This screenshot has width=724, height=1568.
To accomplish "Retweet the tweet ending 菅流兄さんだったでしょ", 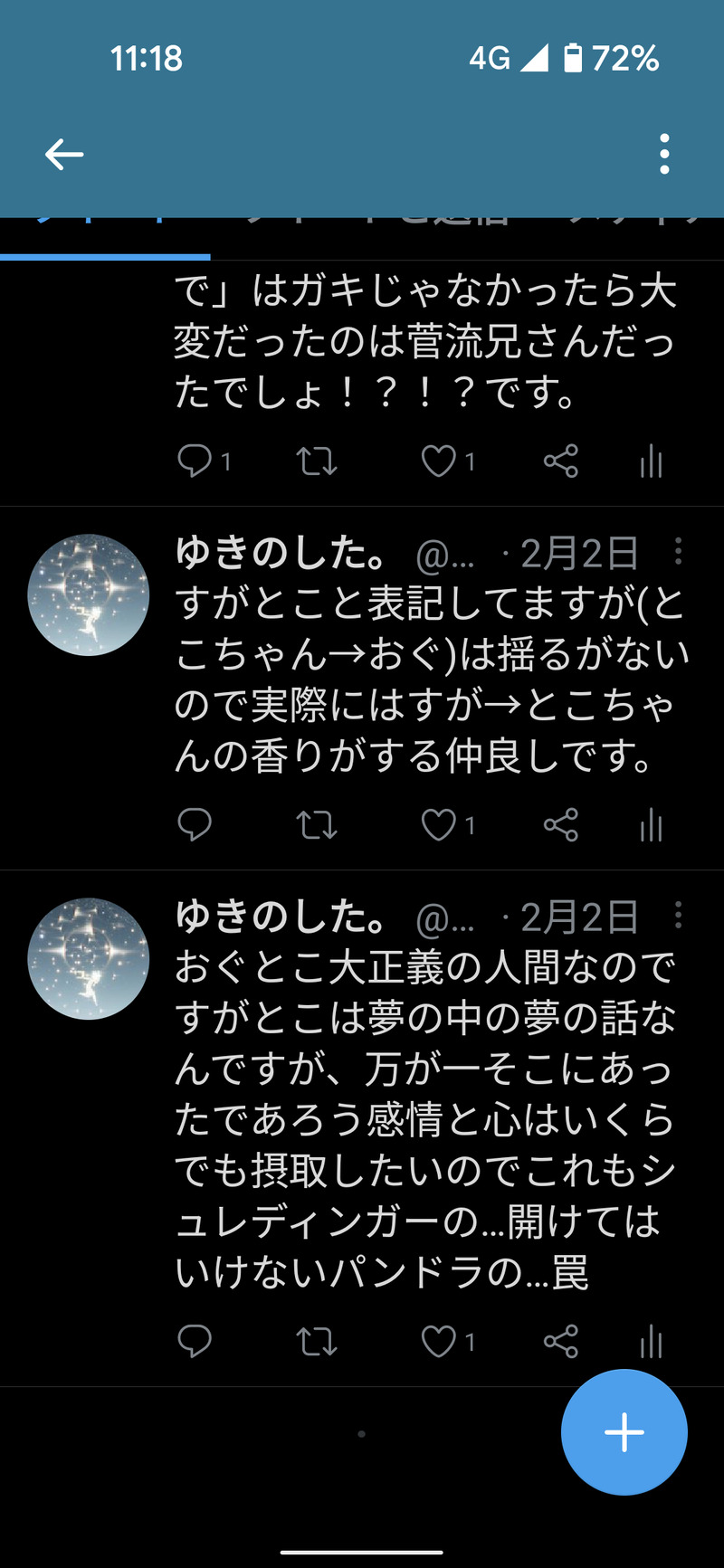I will point(317,461).
